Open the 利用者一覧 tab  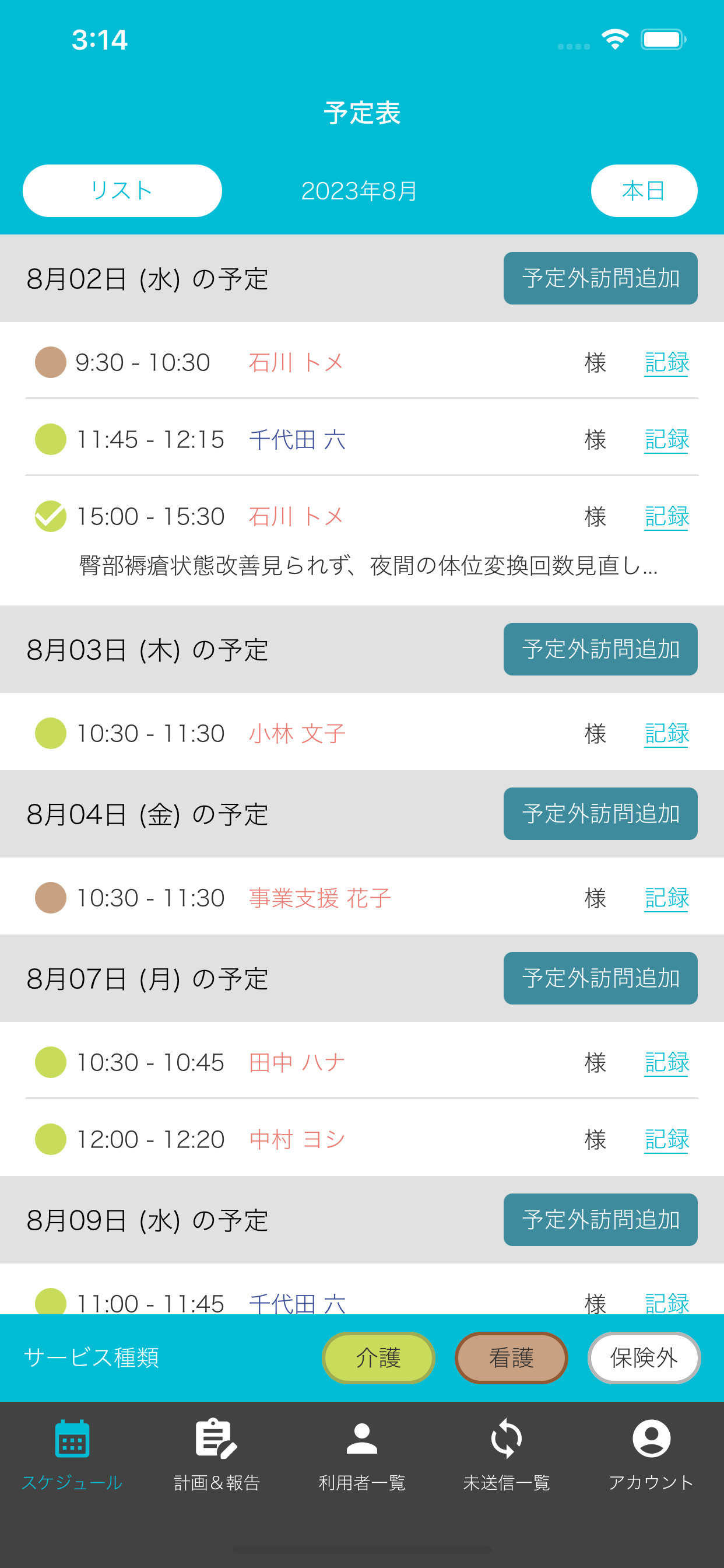pos(362,1455)
